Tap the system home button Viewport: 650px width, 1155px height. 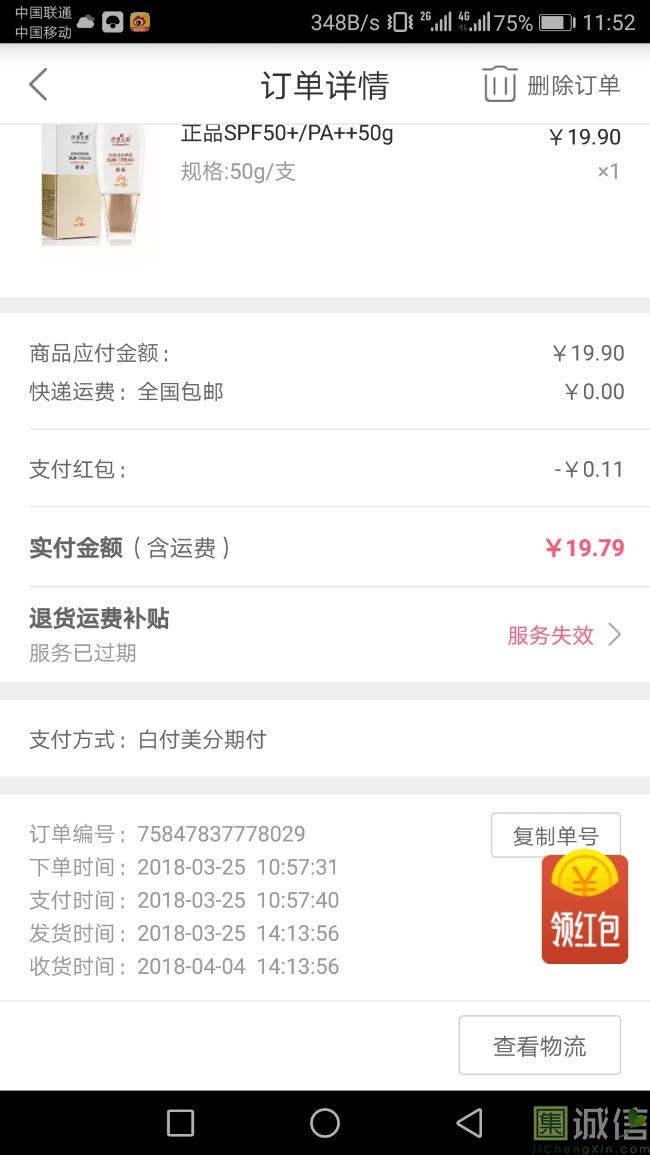[325, 1123]
